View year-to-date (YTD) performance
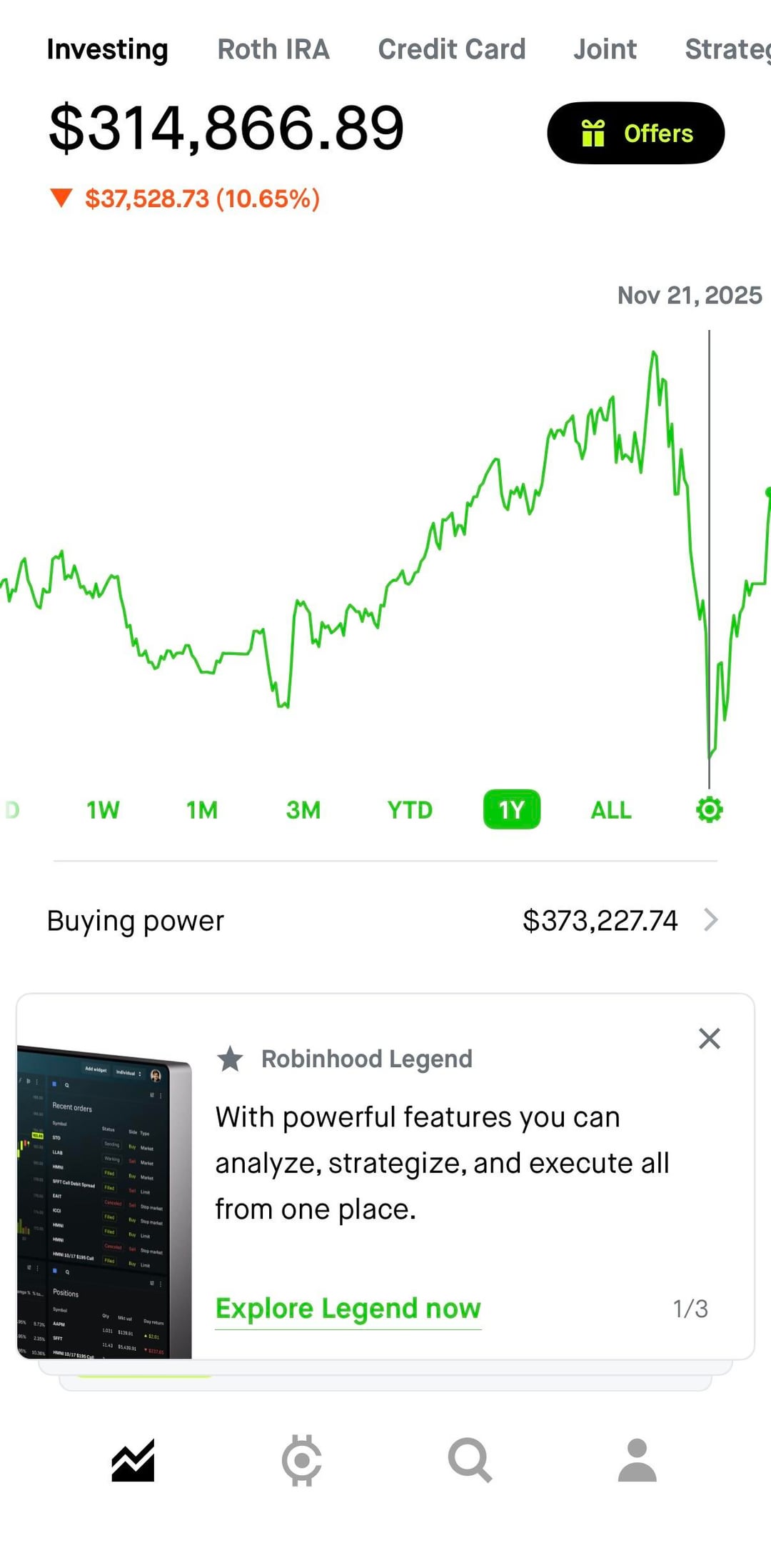Screen dimensions: 771x1568 pyautogui.click(x=410, y=810)
